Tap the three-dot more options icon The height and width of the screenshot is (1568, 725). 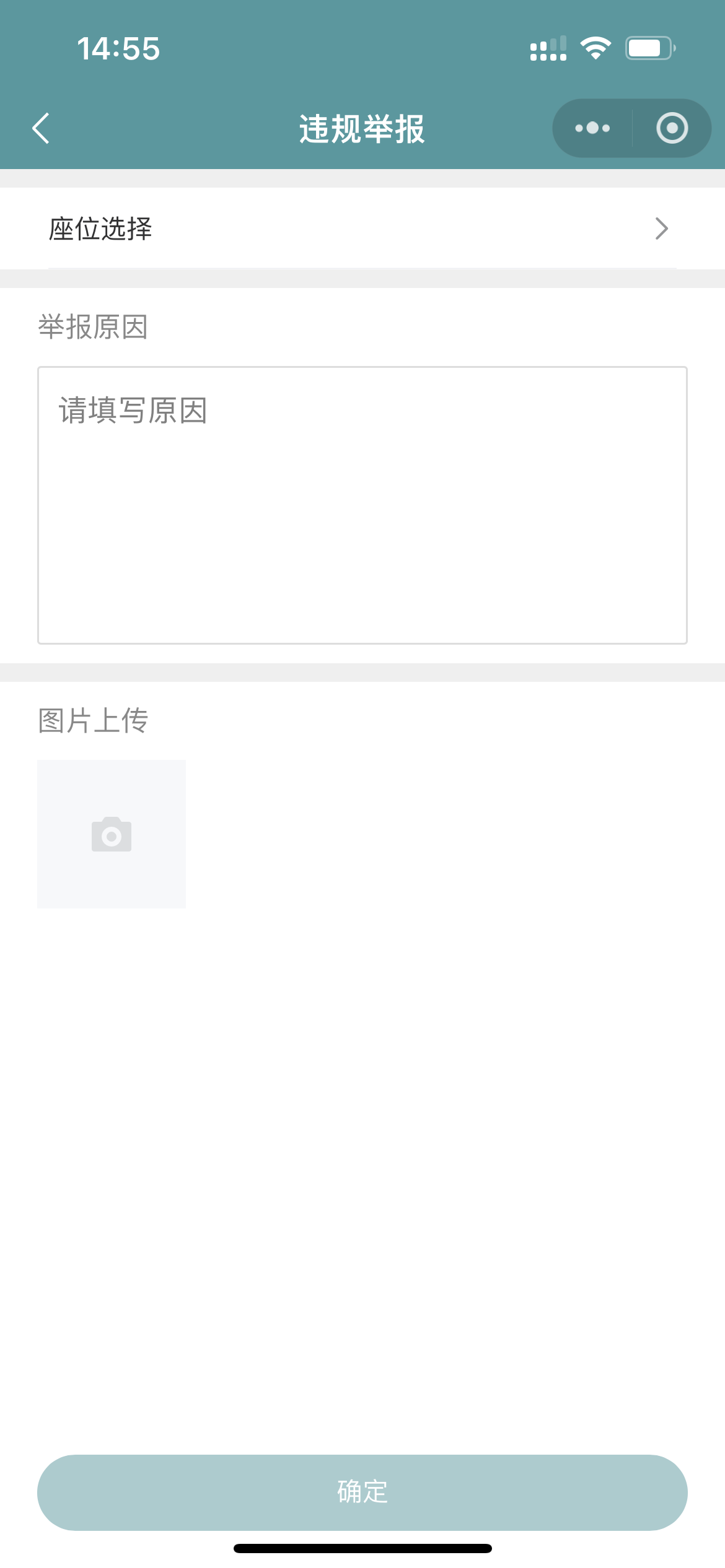(x=591, y=128)
